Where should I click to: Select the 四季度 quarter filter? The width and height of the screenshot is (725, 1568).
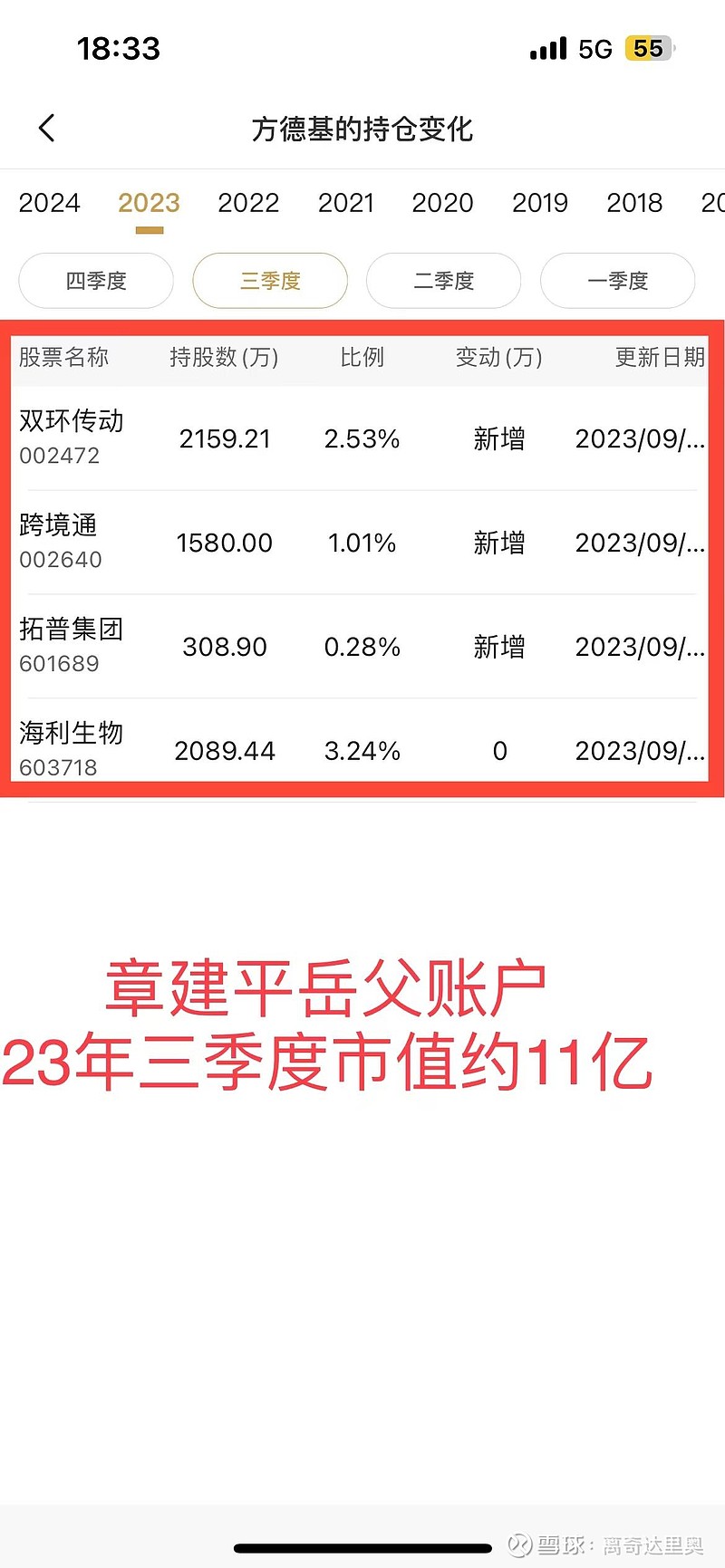95,281
